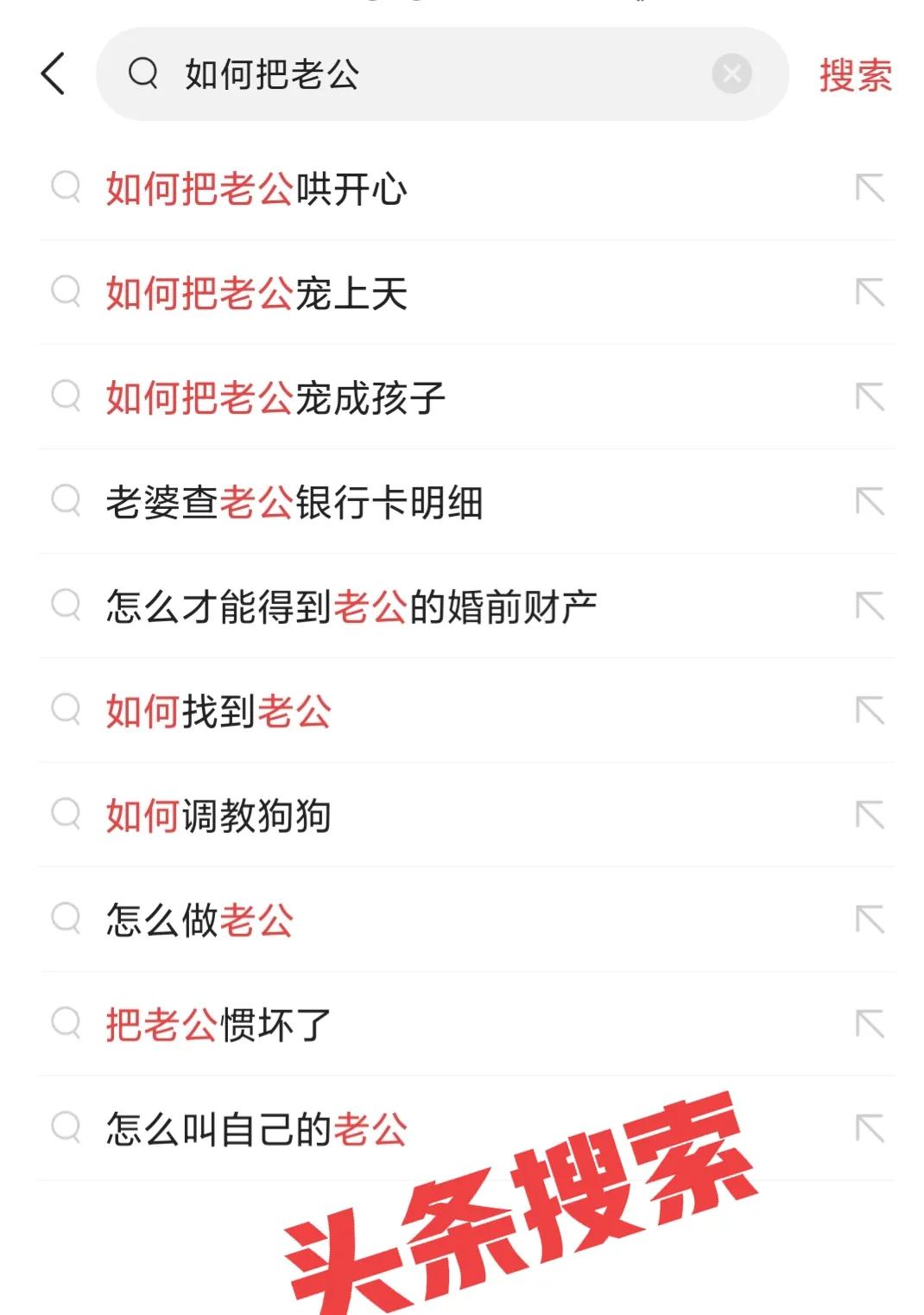This screenshot has height=1315, width=924.
Task: Tap the fill-in arrow next to 如何找到老公
Action: [869, 712]
